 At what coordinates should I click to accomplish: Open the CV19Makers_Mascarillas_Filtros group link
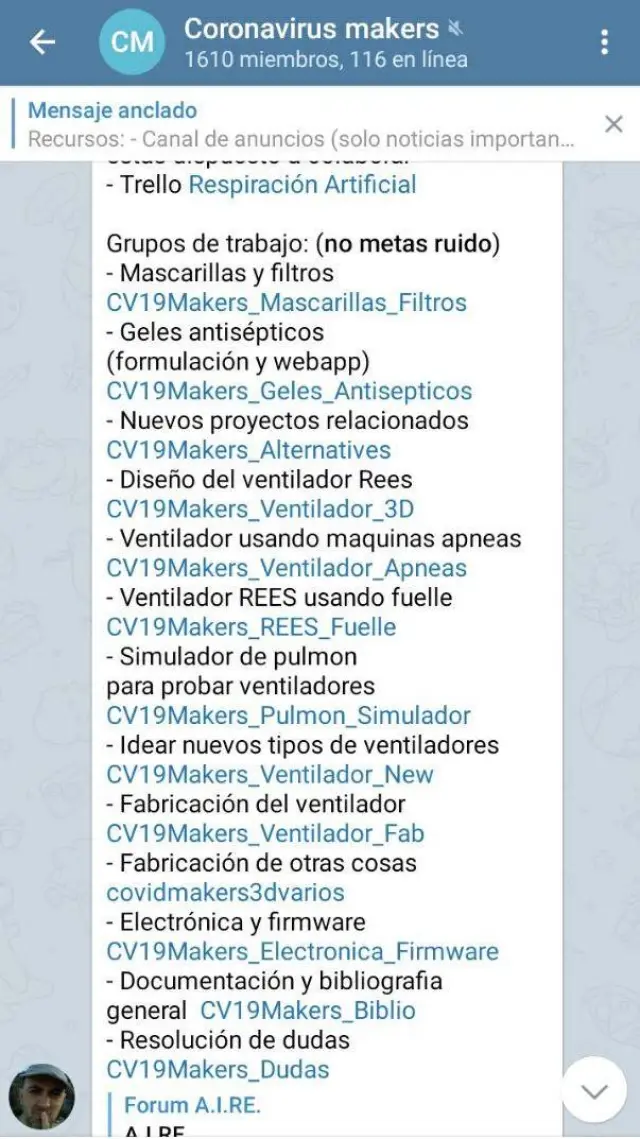tap(286, 302)
